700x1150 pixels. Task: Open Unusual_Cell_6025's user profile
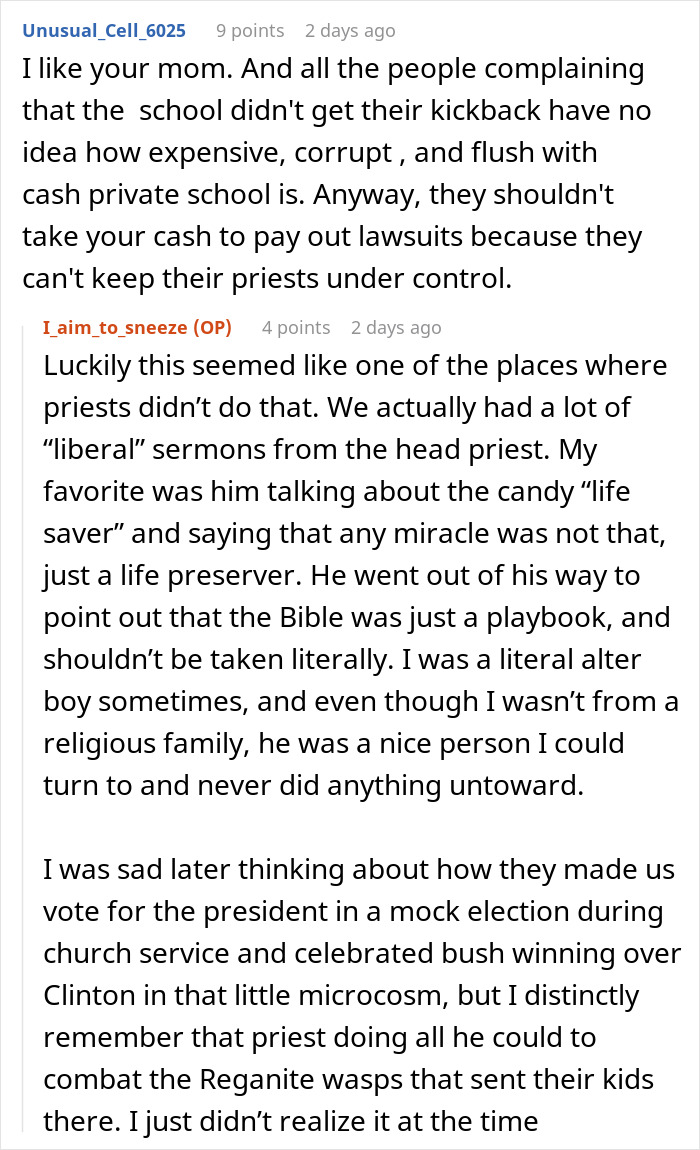click(104, 31)
